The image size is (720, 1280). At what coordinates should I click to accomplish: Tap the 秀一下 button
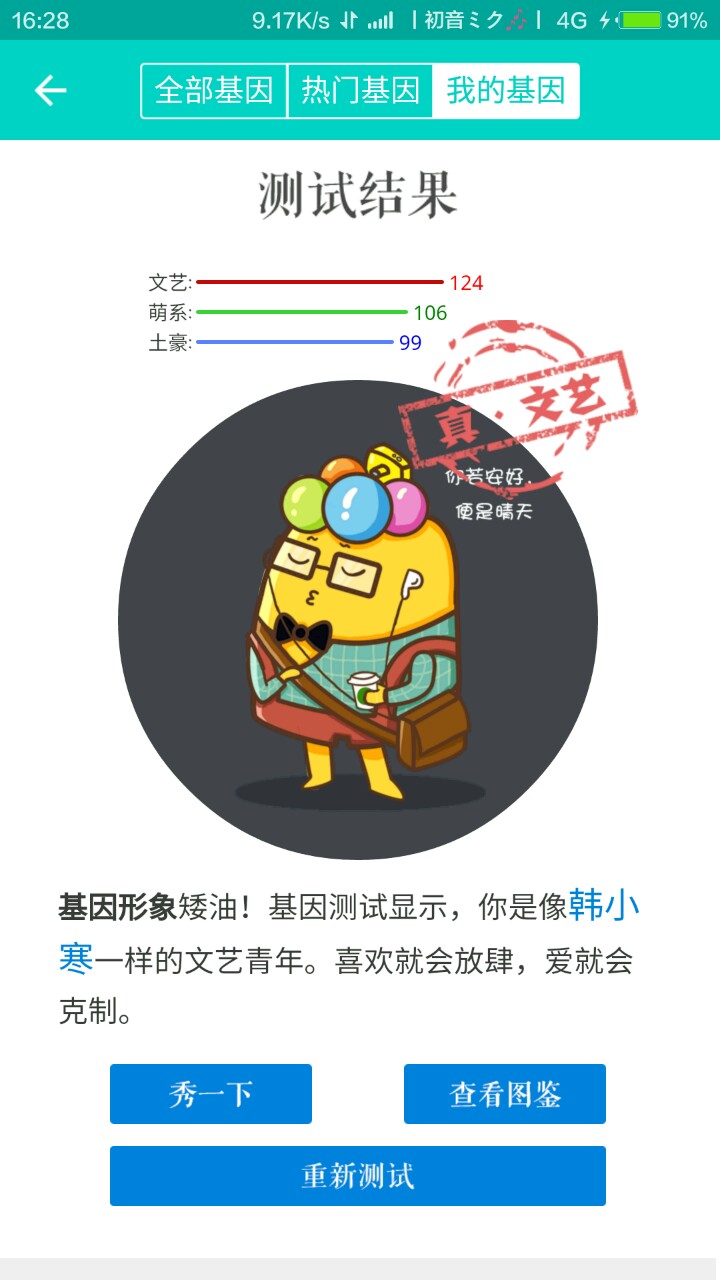[x=211, y=1094]
